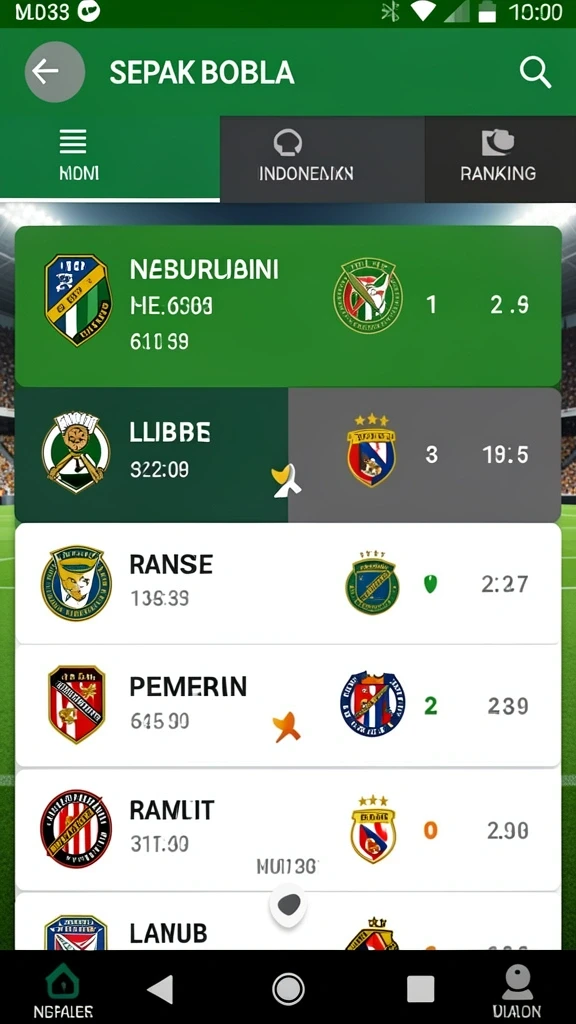Viewport: 576px width, 1024px height.
Task: Switch to the RANKING tab
Action: (498, 157)
